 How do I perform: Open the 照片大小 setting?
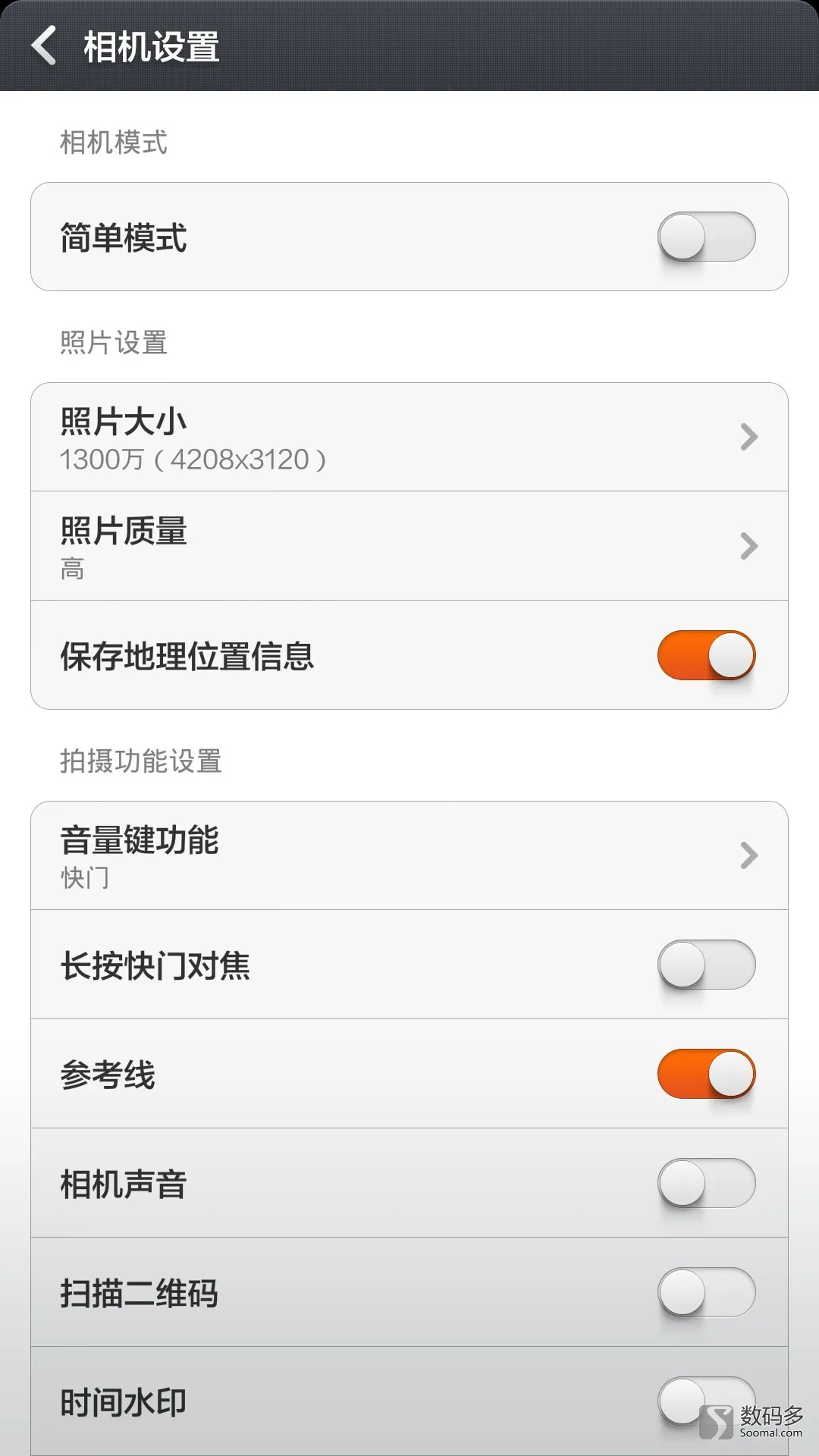409,438
